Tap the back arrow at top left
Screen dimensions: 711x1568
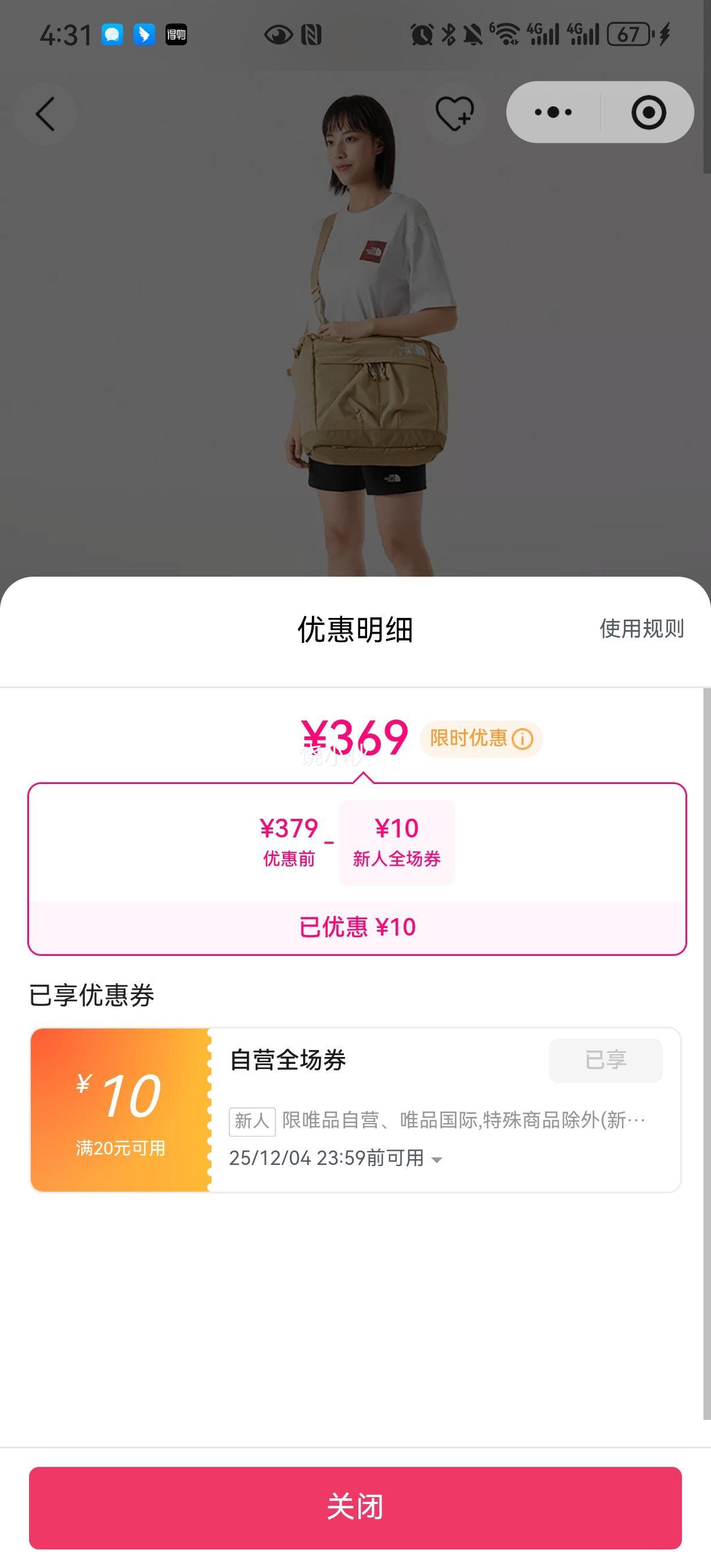click(x=44, y=113)
